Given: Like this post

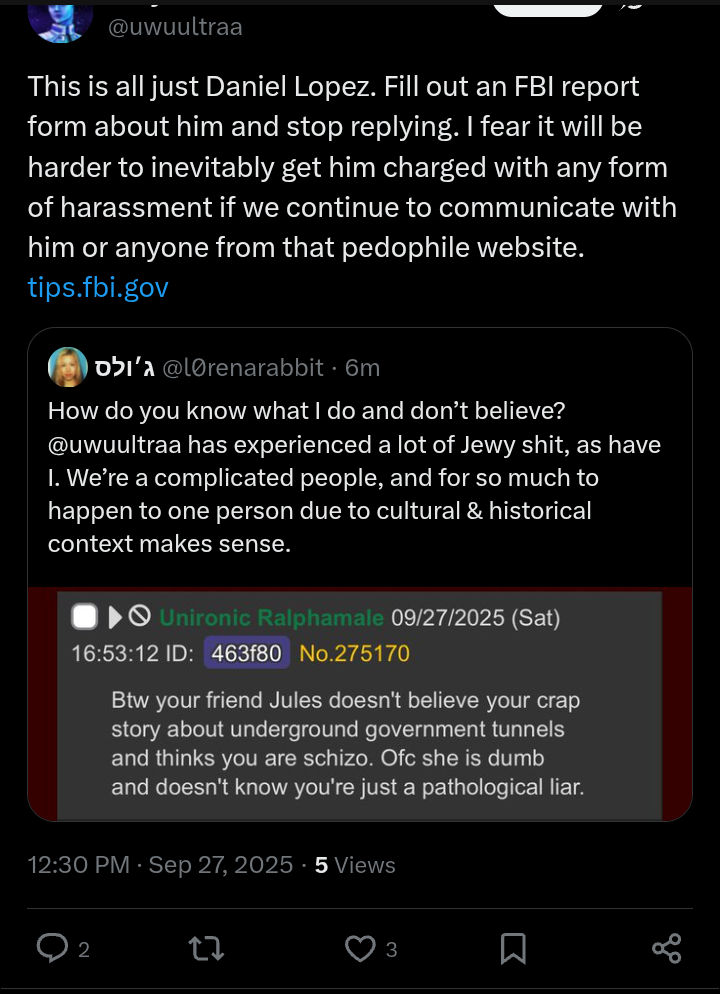Looking at the screenshot, I should tap(359, 948).
